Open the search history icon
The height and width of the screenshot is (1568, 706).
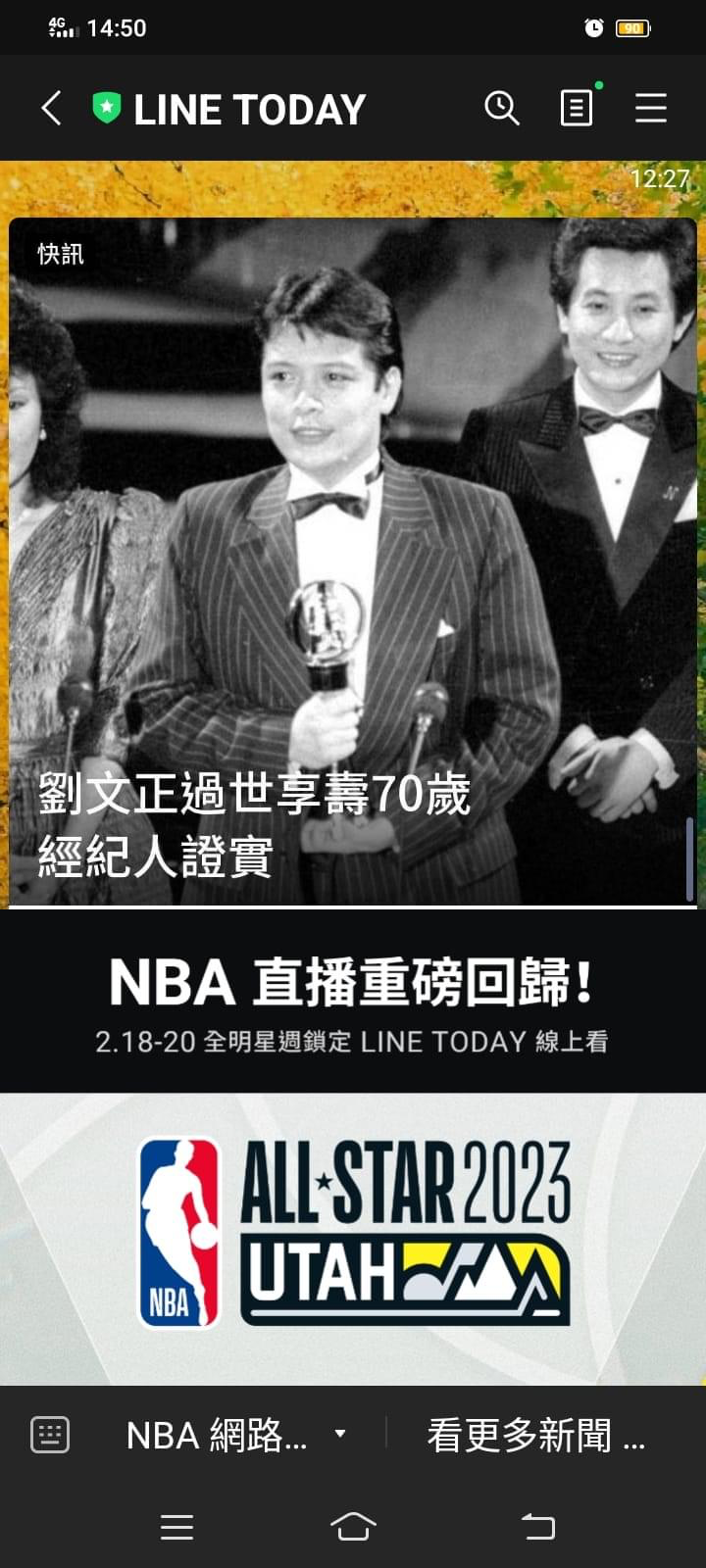click(501, 108)
